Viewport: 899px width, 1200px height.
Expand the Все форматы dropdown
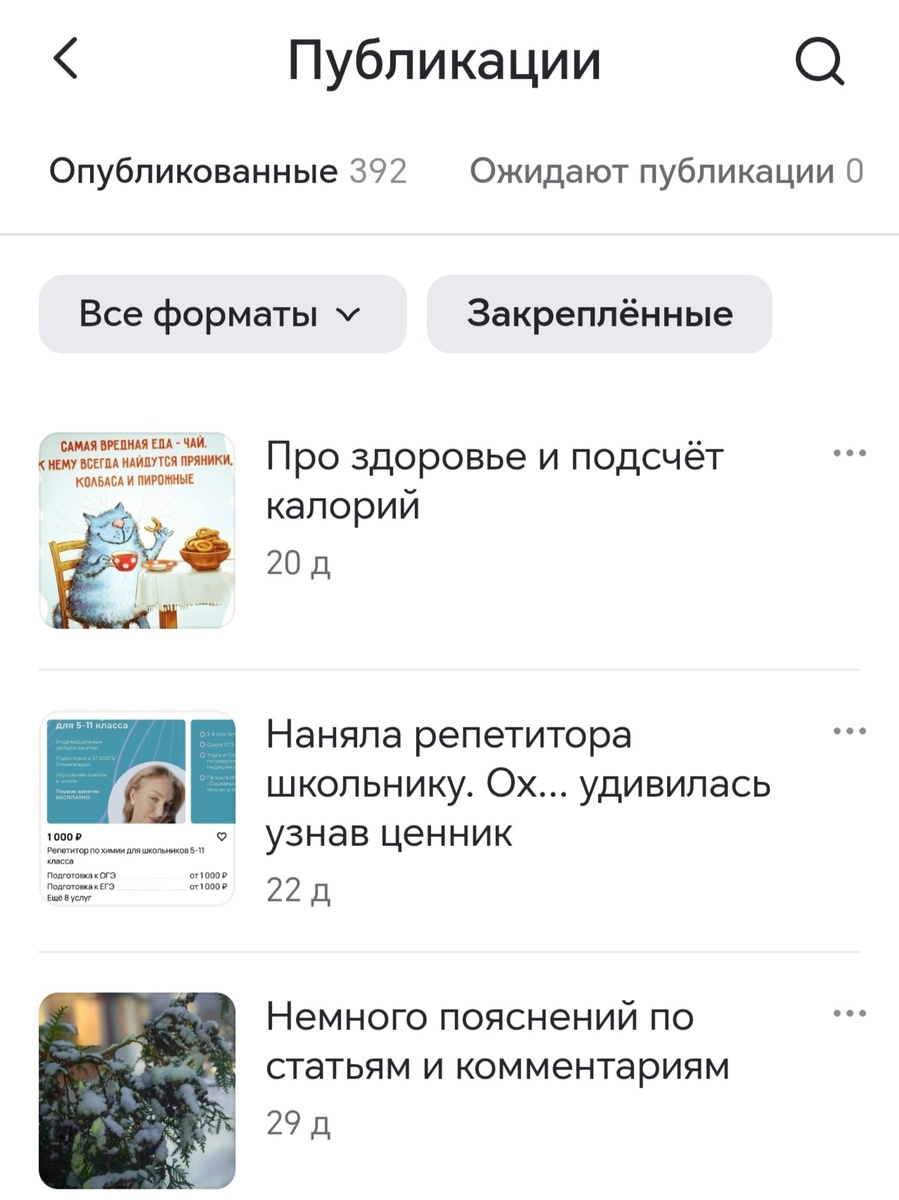[x=222, y=315]
